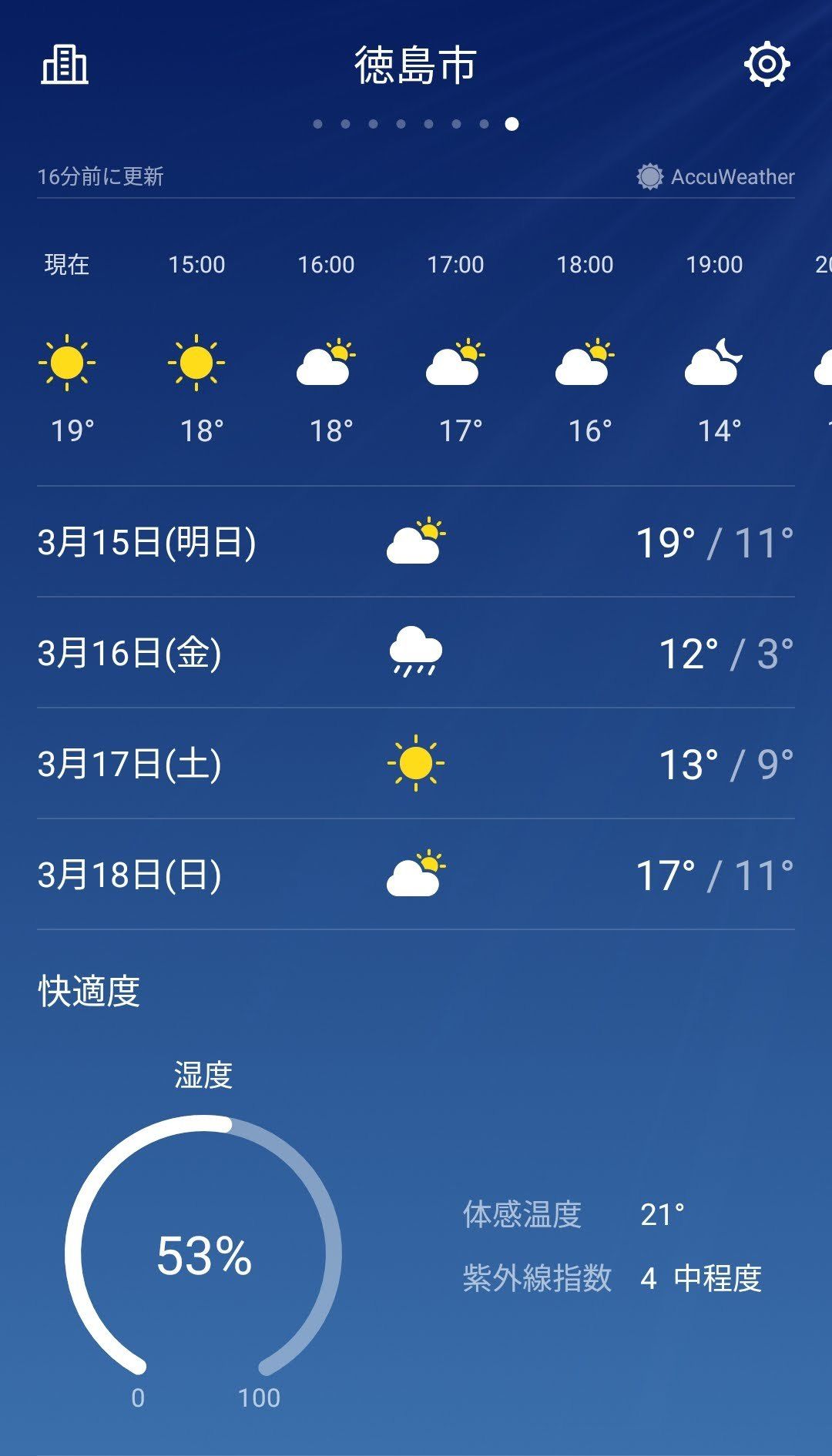Open weather settings gear
This screenshot has width=832, height=1456.
pos(767,65)
